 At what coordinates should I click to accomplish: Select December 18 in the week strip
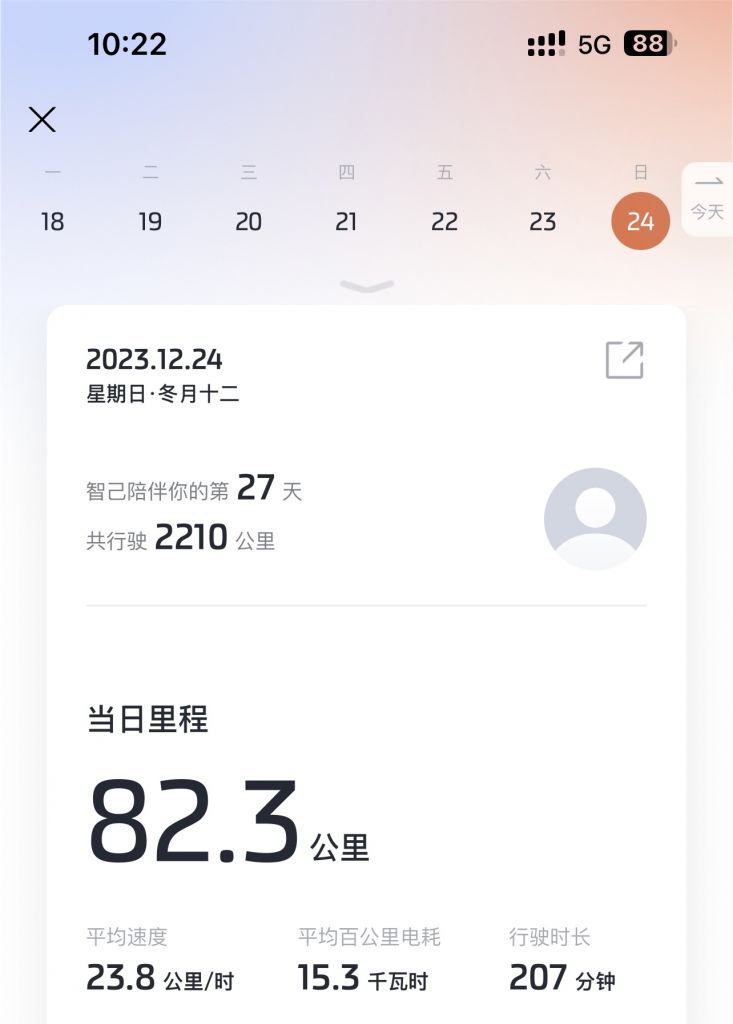tap(52, 221)
